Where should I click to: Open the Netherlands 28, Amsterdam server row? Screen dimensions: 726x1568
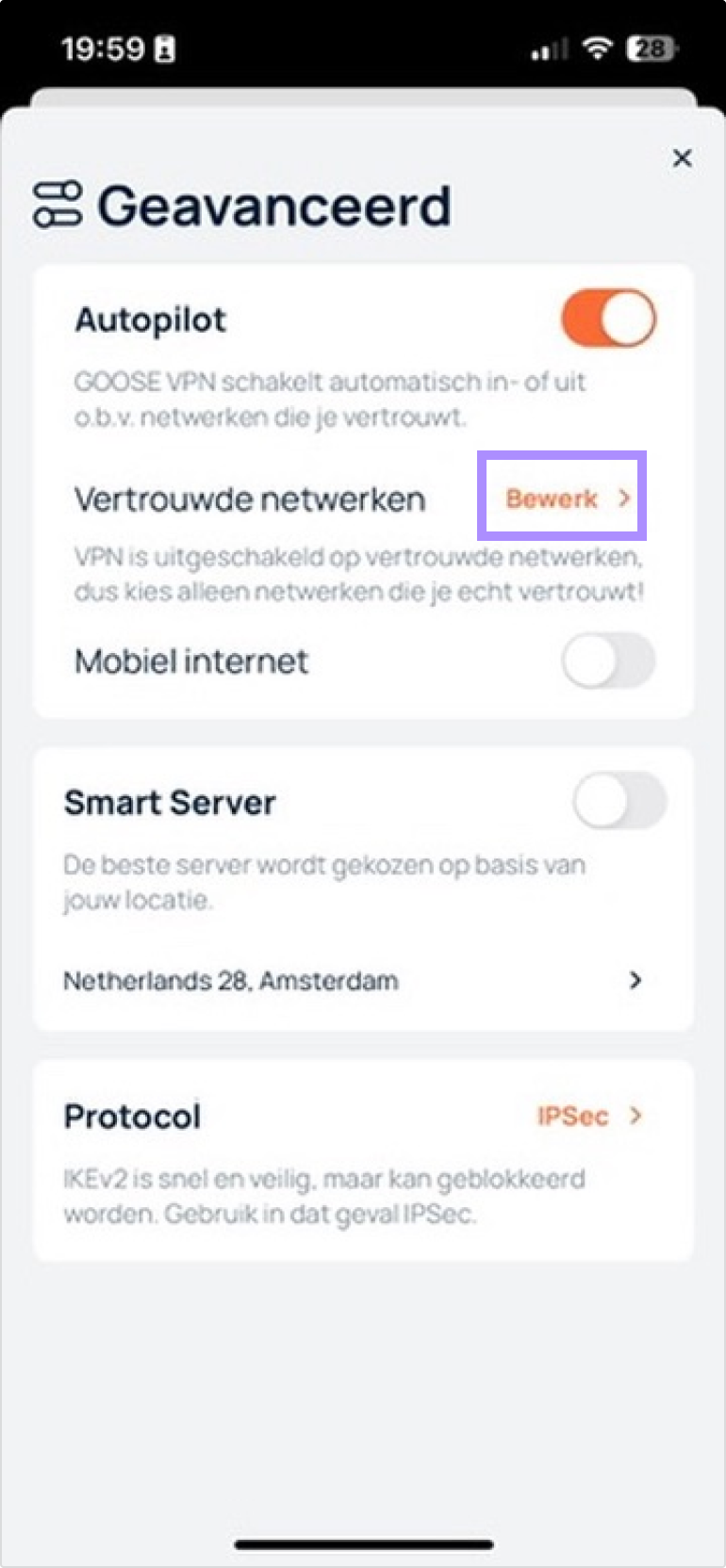[358, 981]
